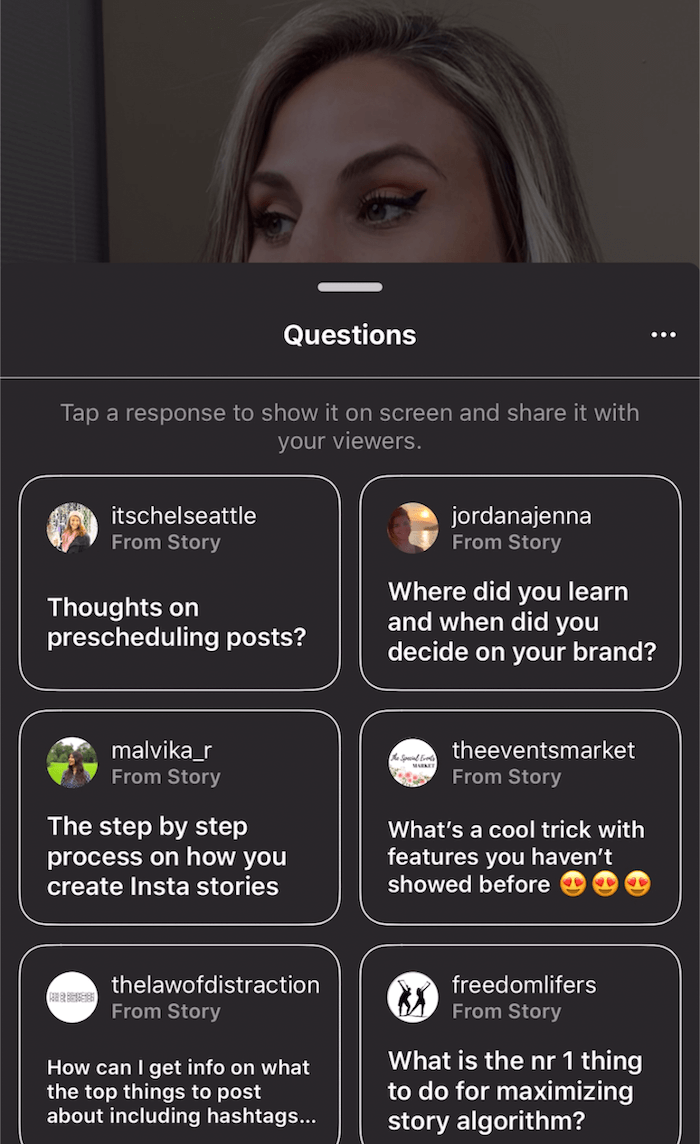Open thelawofdistraction's question about hashtags
This screenshot has height=1144, width=700.
[180, 1044]
